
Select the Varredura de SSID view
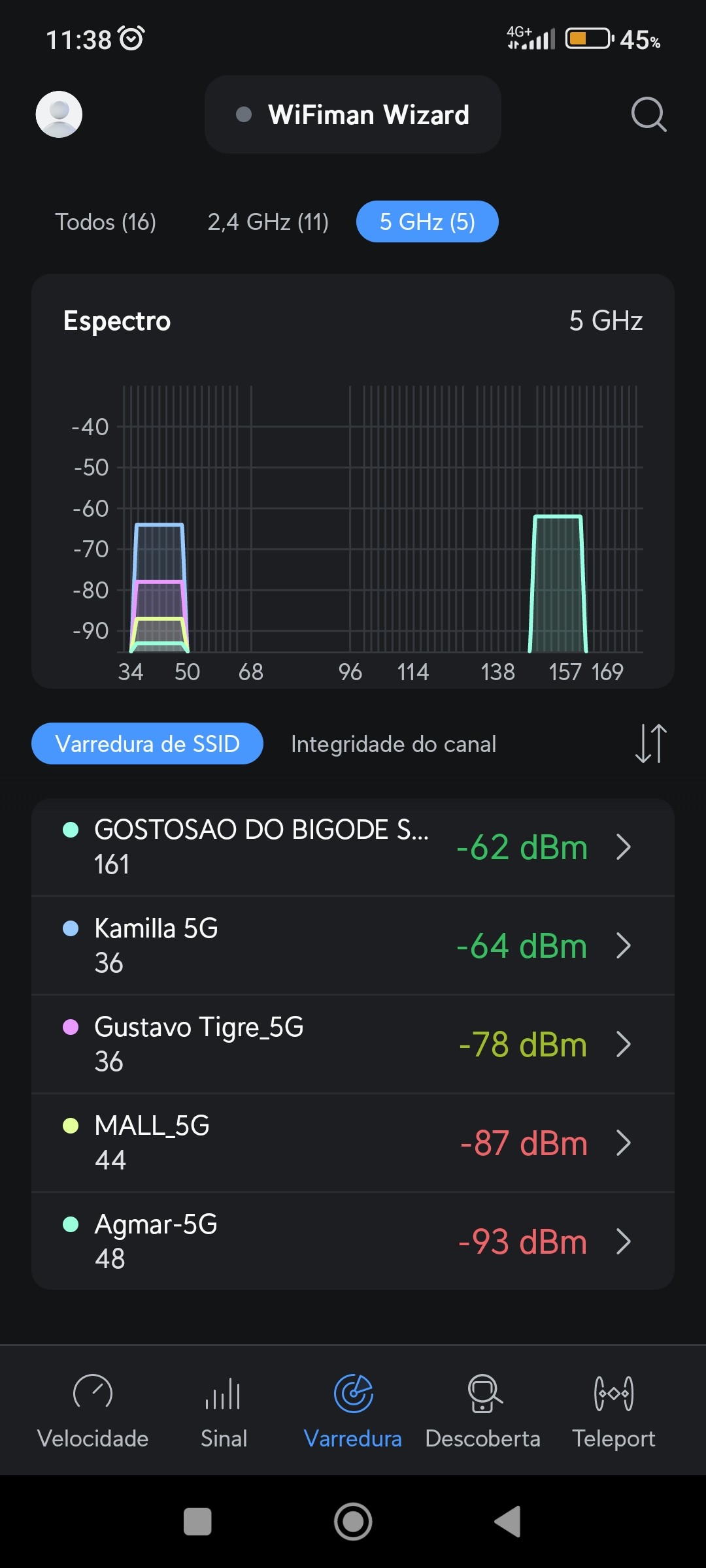148,744
